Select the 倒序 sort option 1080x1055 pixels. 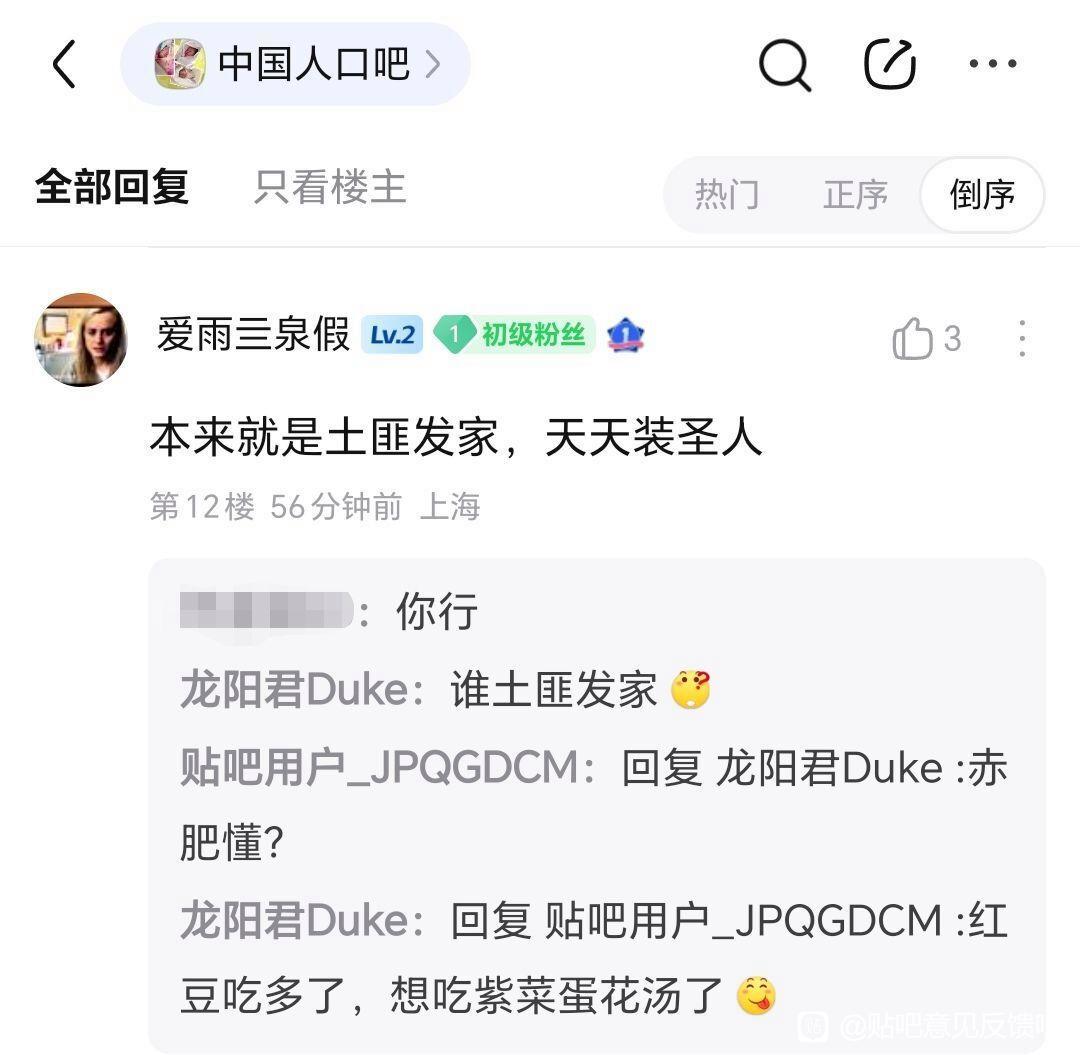click(982, 195)
